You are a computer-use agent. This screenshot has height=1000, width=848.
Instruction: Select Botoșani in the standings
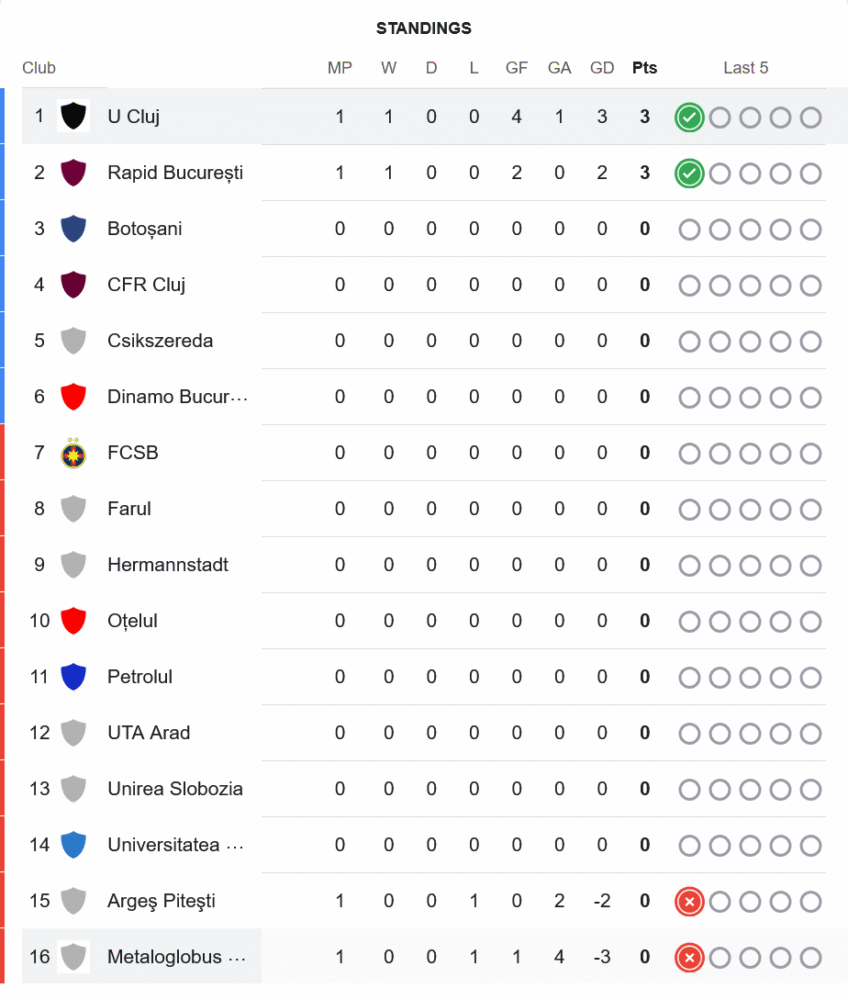(145, 228)
